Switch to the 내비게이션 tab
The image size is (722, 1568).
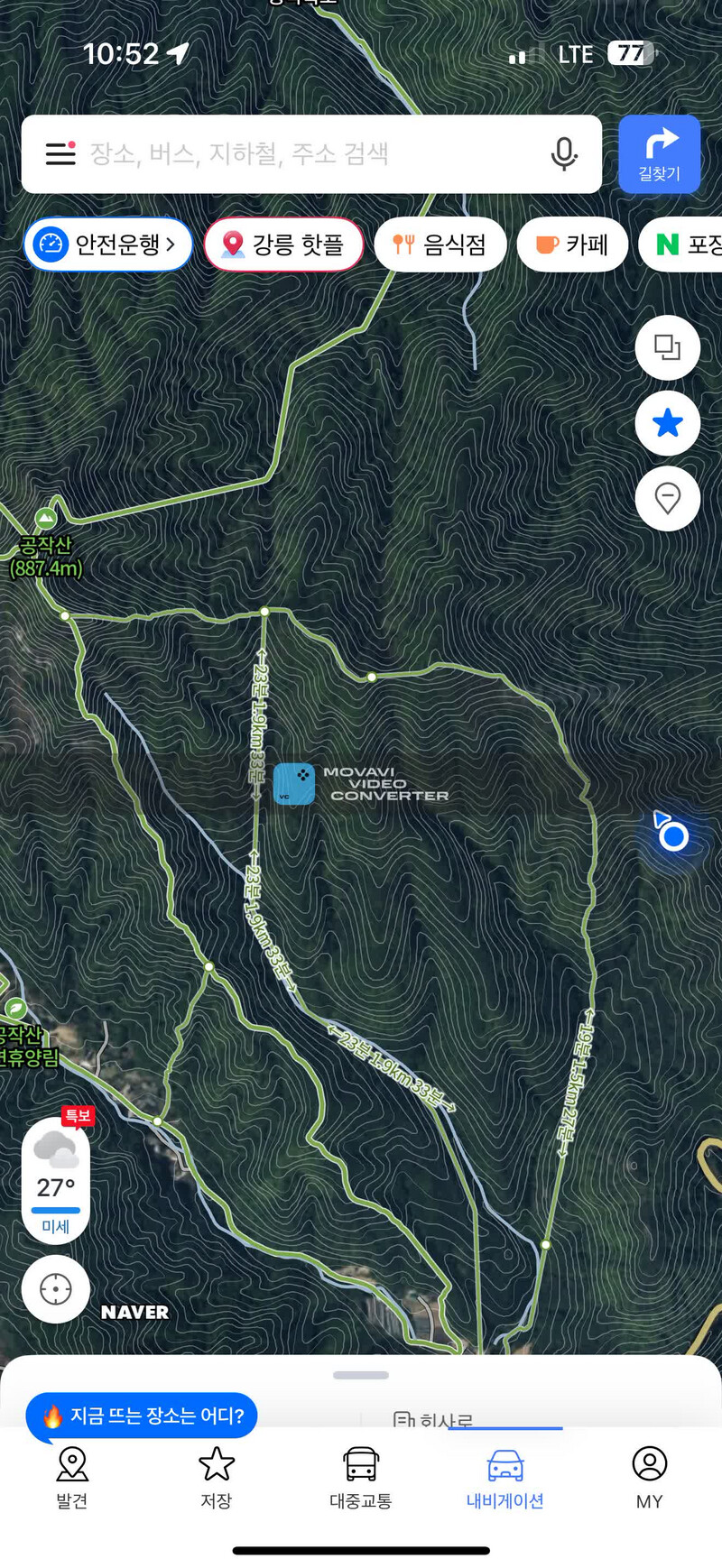[x=505, y=1478]
